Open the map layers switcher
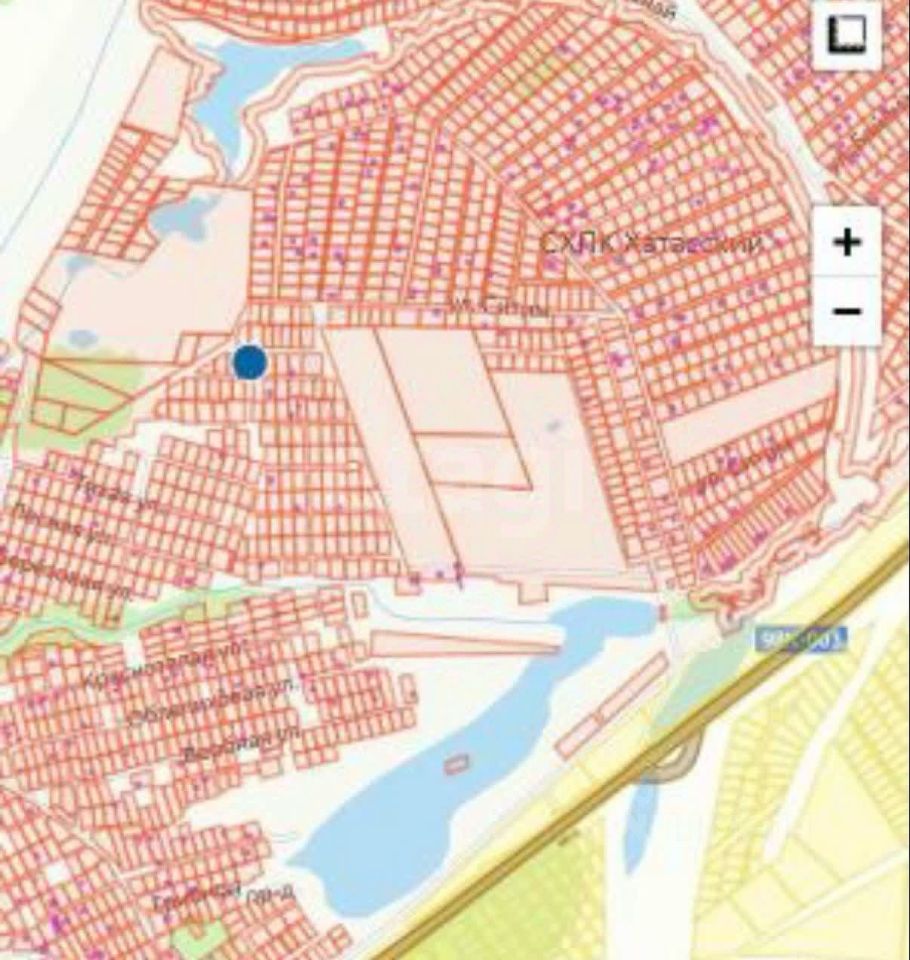 (x=846, y=36)
